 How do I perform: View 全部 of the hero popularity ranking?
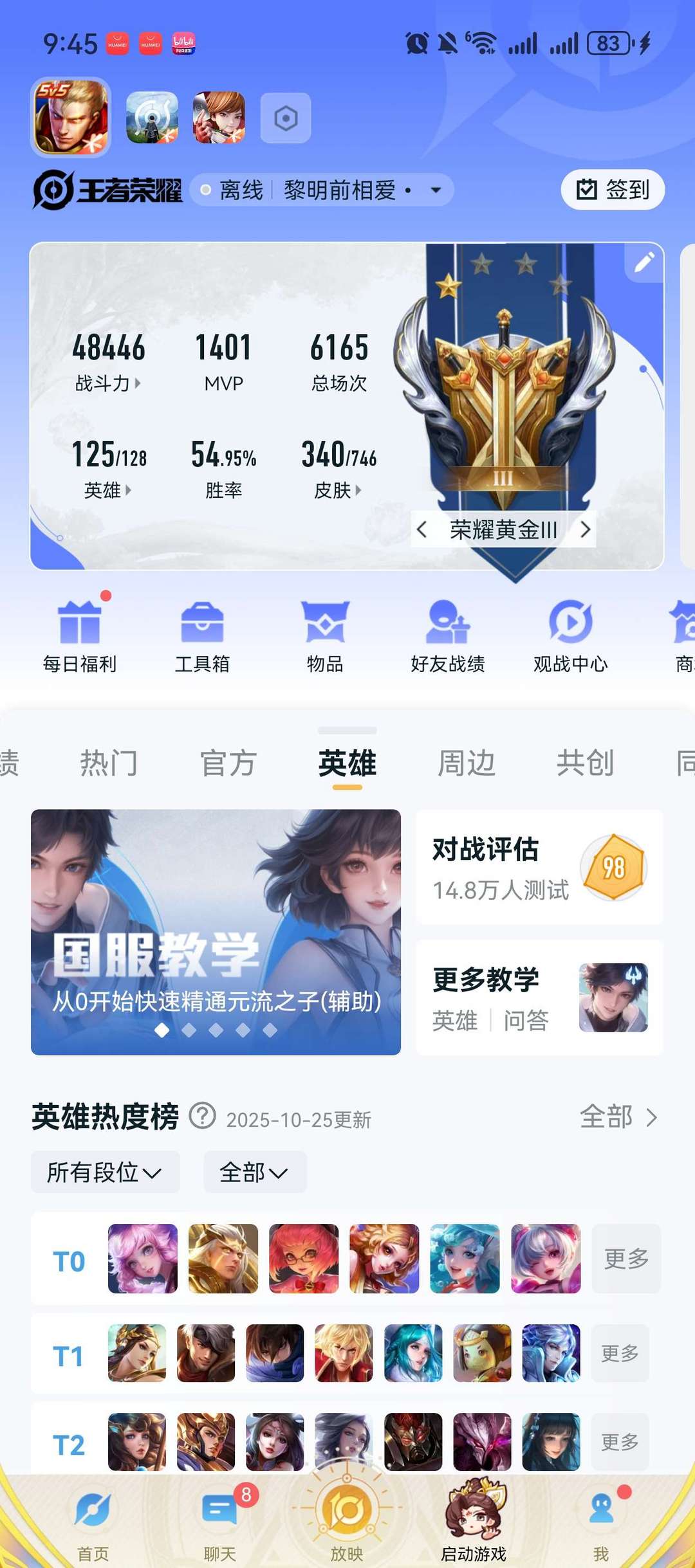[618, 1117]
